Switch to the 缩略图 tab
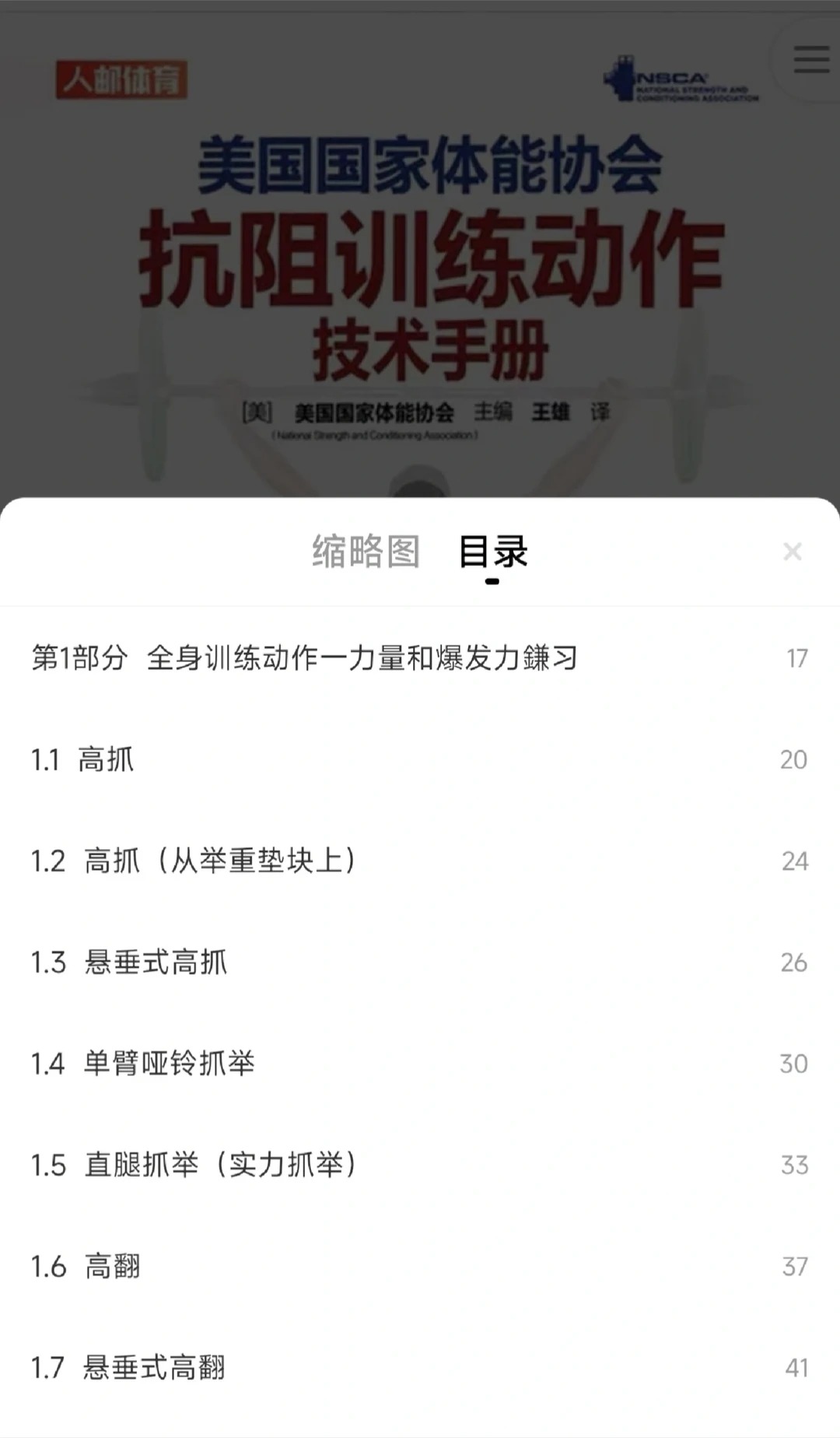 366,552
